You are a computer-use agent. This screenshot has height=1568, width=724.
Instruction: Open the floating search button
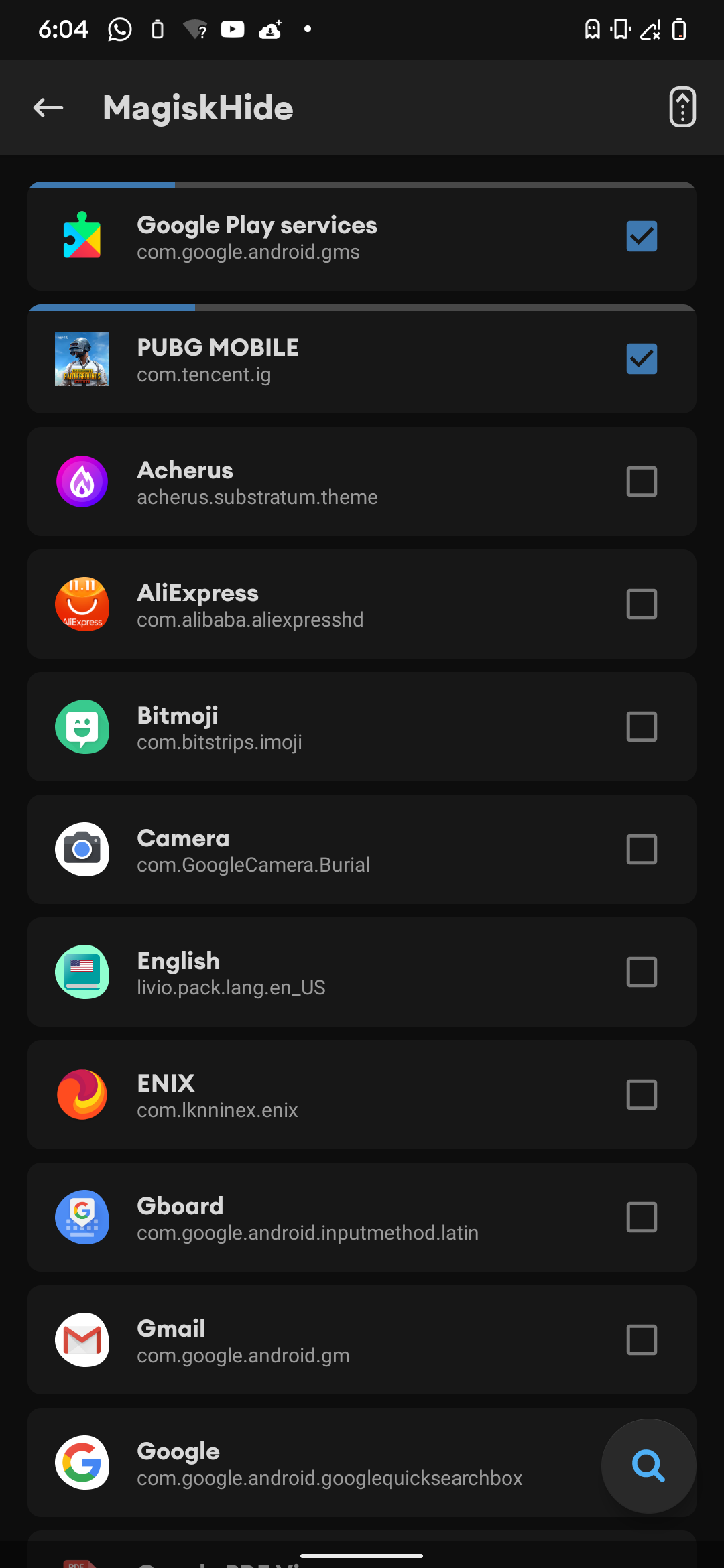tap(648, 1465)
